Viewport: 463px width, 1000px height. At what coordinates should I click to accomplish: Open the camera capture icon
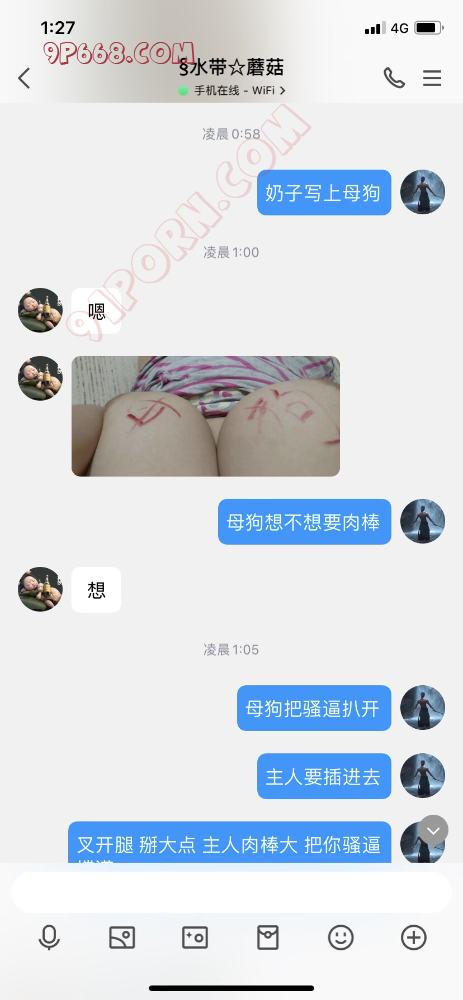(195, 938)
